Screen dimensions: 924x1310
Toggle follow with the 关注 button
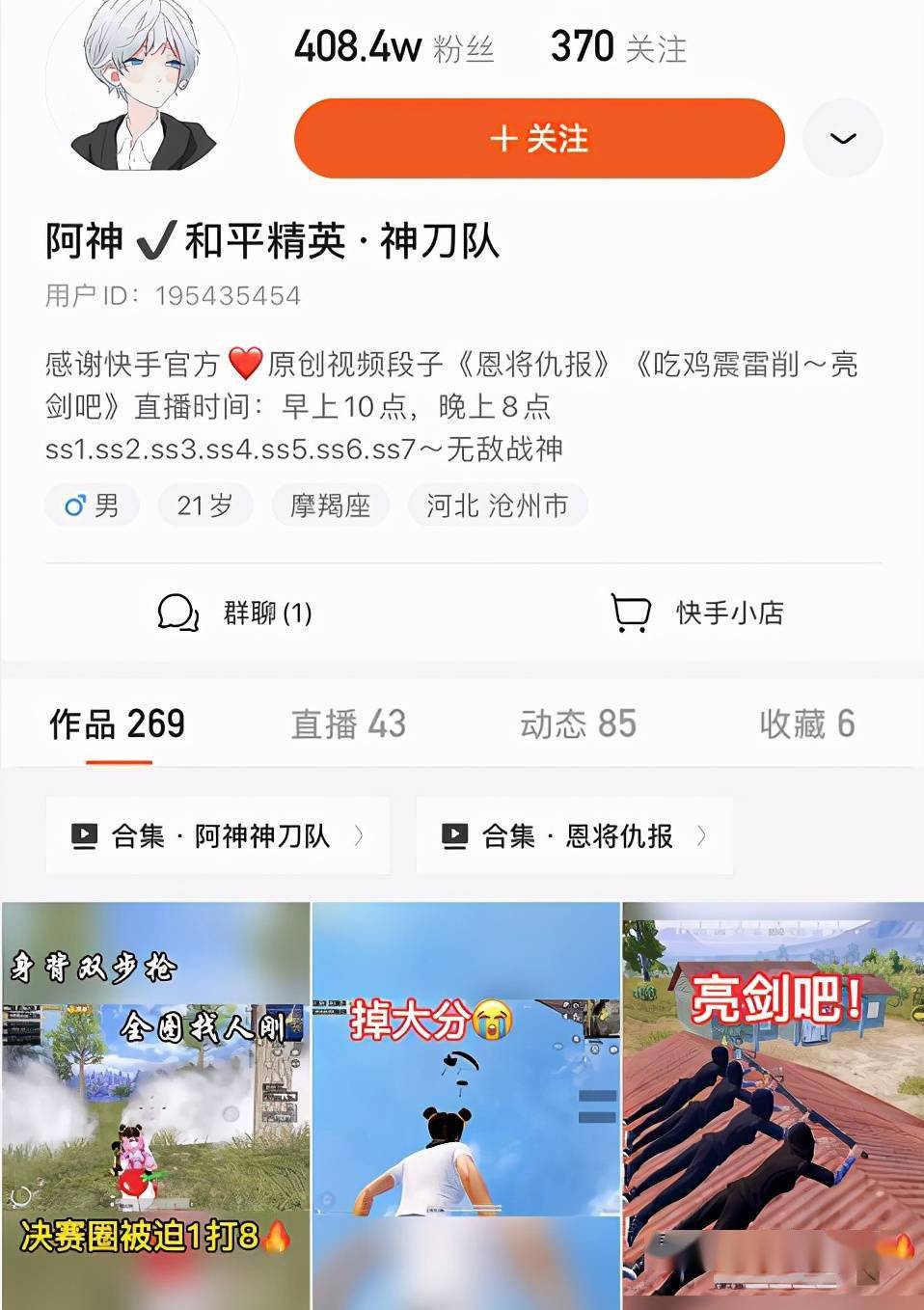(537, 138)
